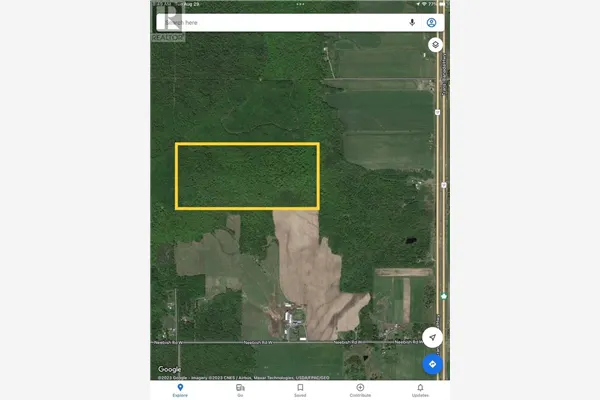Screen dimensions: 600x400
Task: Switch to the Explore tab
Action: click(180, 389)
